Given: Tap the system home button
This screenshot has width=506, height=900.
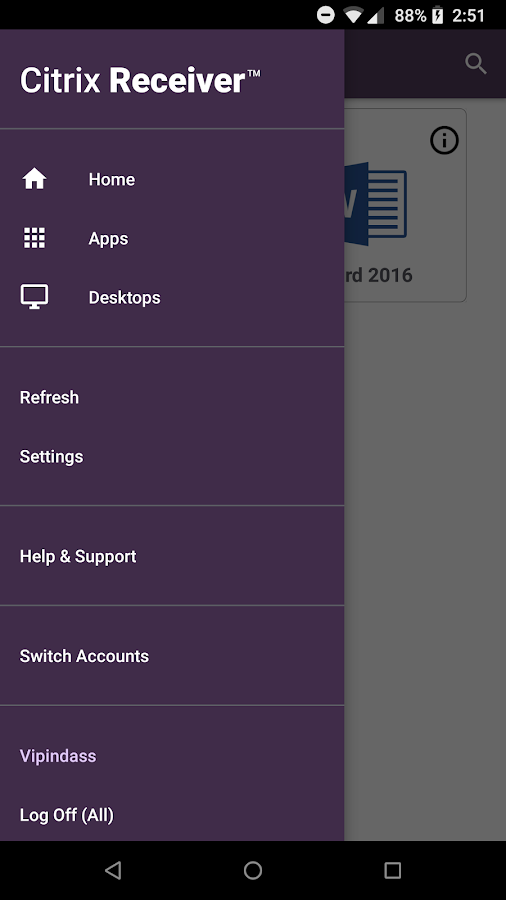Looking at the screenshot, I should click(x=253, y=870).
